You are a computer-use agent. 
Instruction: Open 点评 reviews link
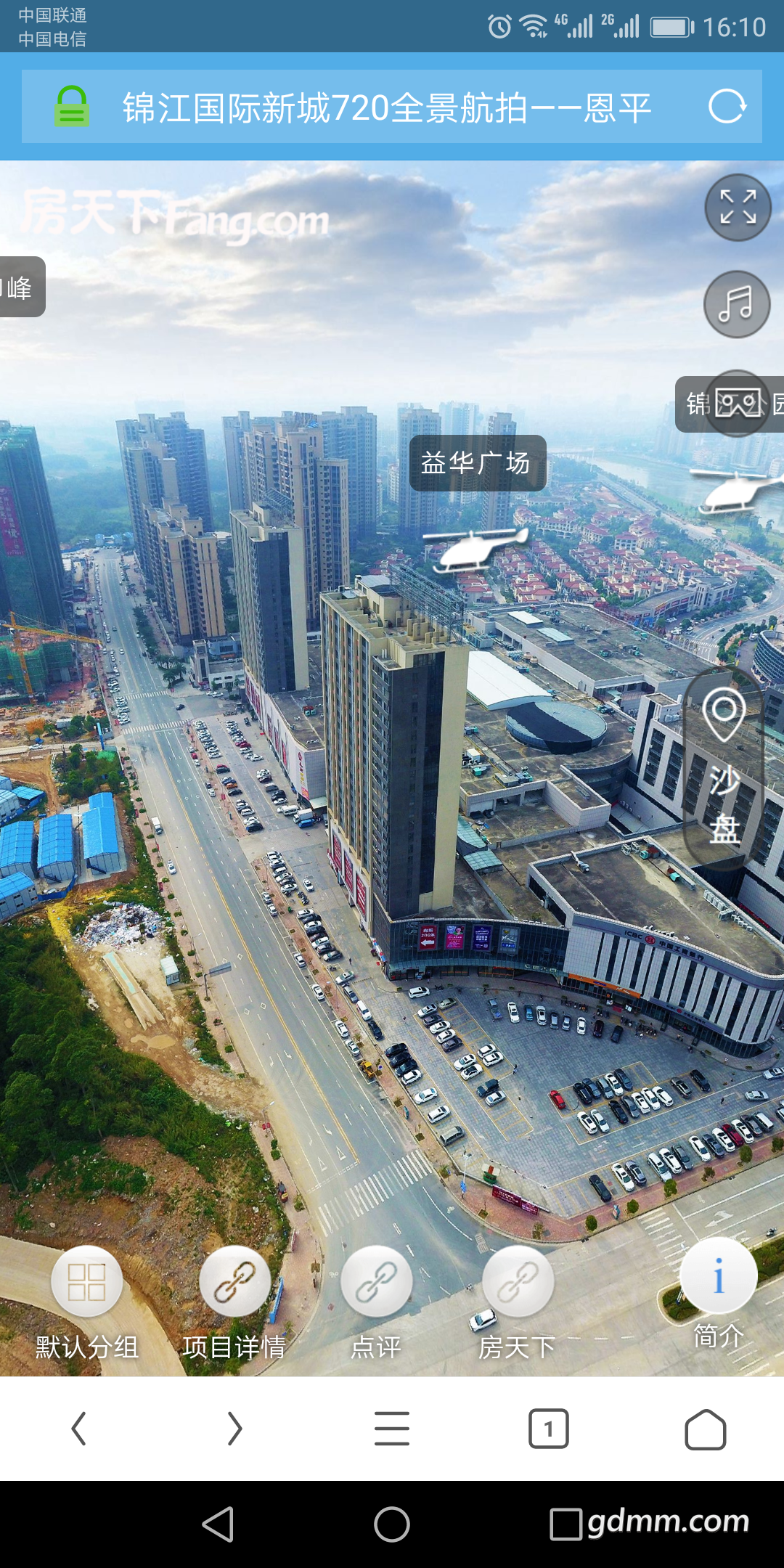tap(376, 1283)
